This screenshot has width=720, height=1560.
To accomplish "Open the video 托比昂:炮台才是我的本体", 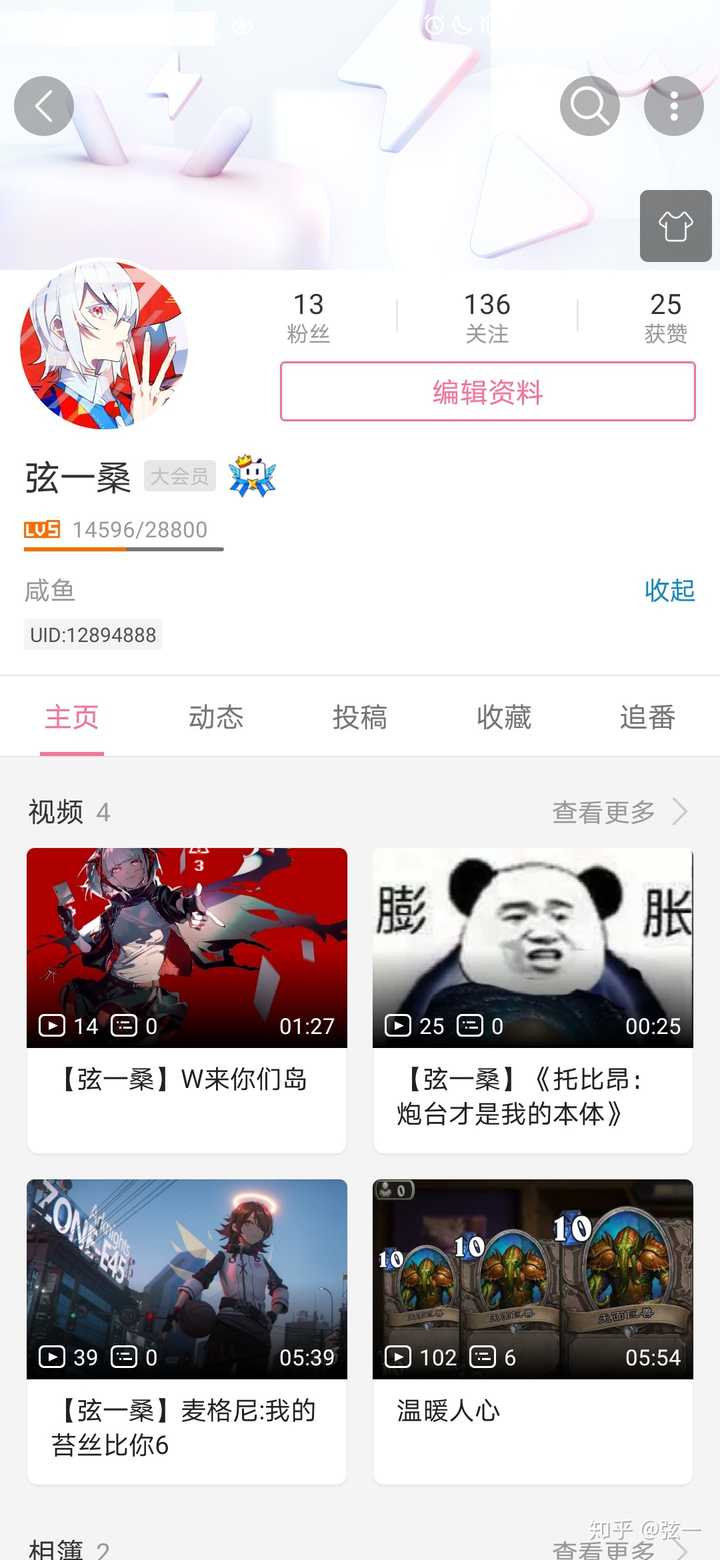I will click(532, 948).
